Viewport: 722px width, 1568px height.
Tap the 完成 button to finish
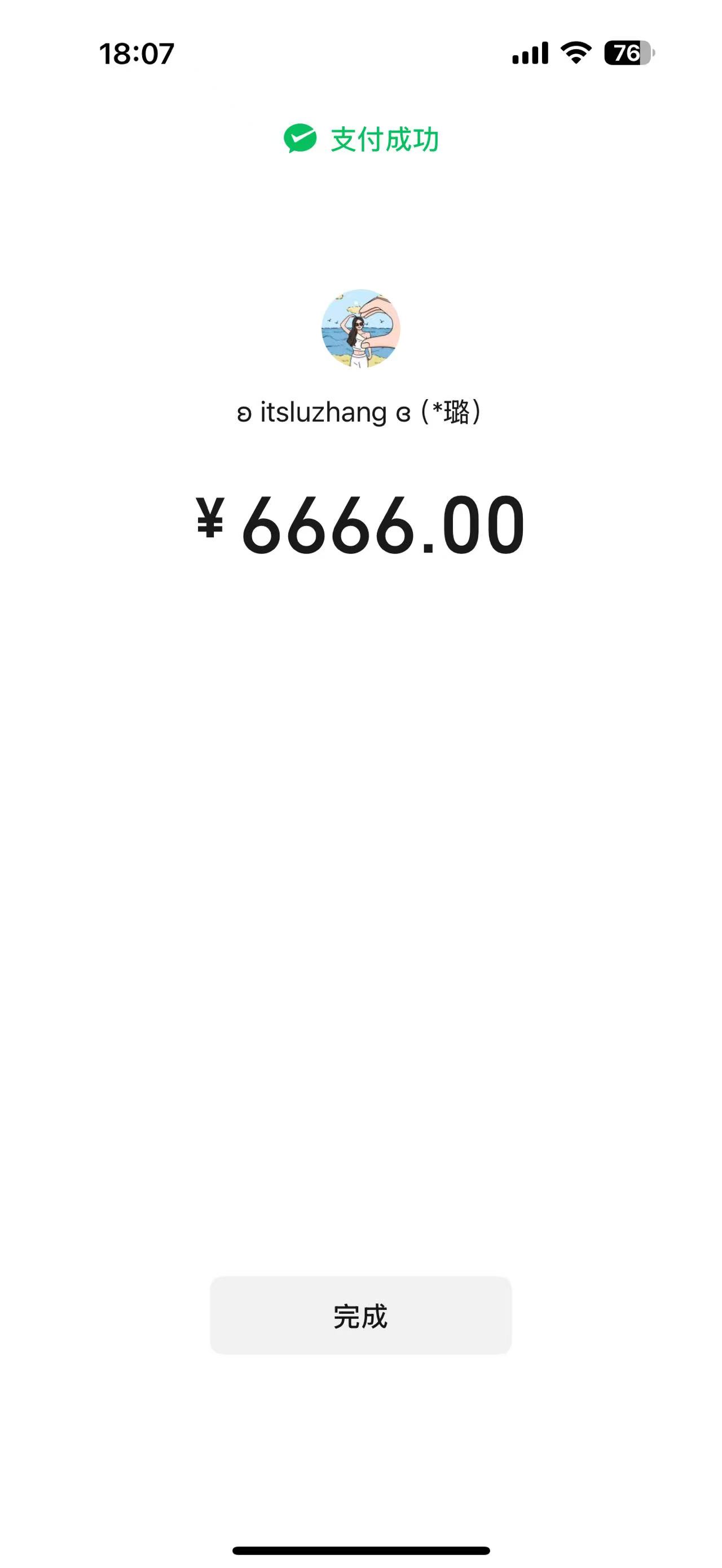tap(360, 1315)
